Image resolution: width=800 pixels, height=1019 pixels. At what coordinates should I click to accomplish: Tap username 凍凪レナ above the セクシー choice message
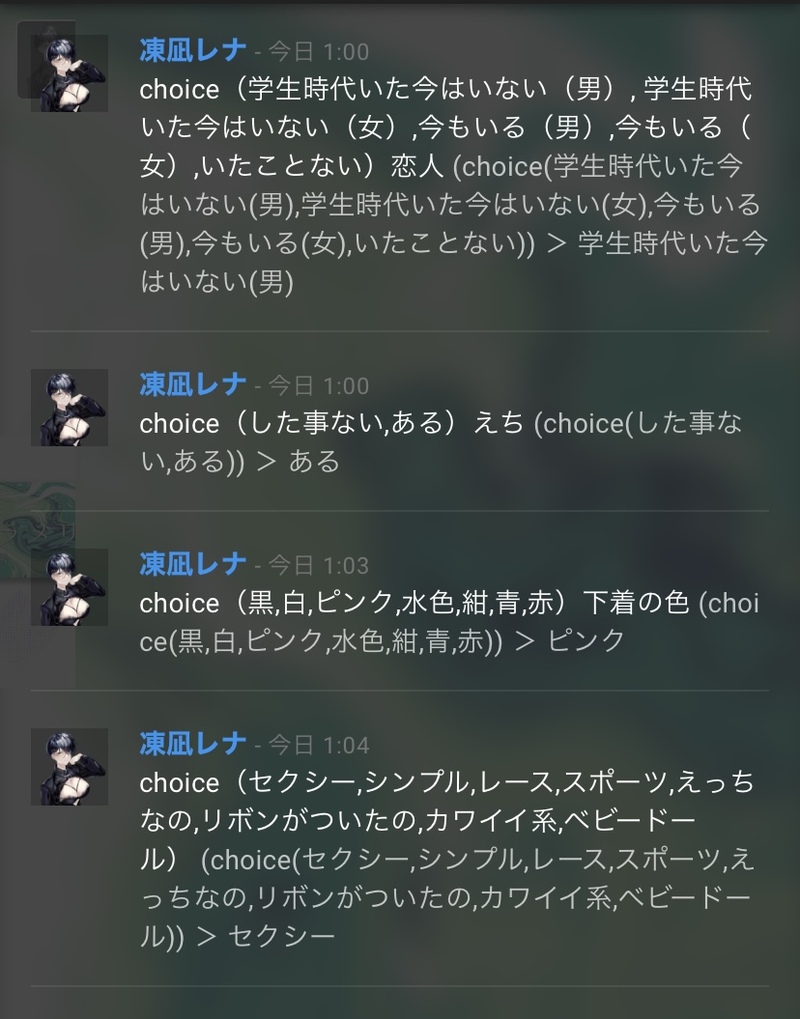(x=193, y=744)
